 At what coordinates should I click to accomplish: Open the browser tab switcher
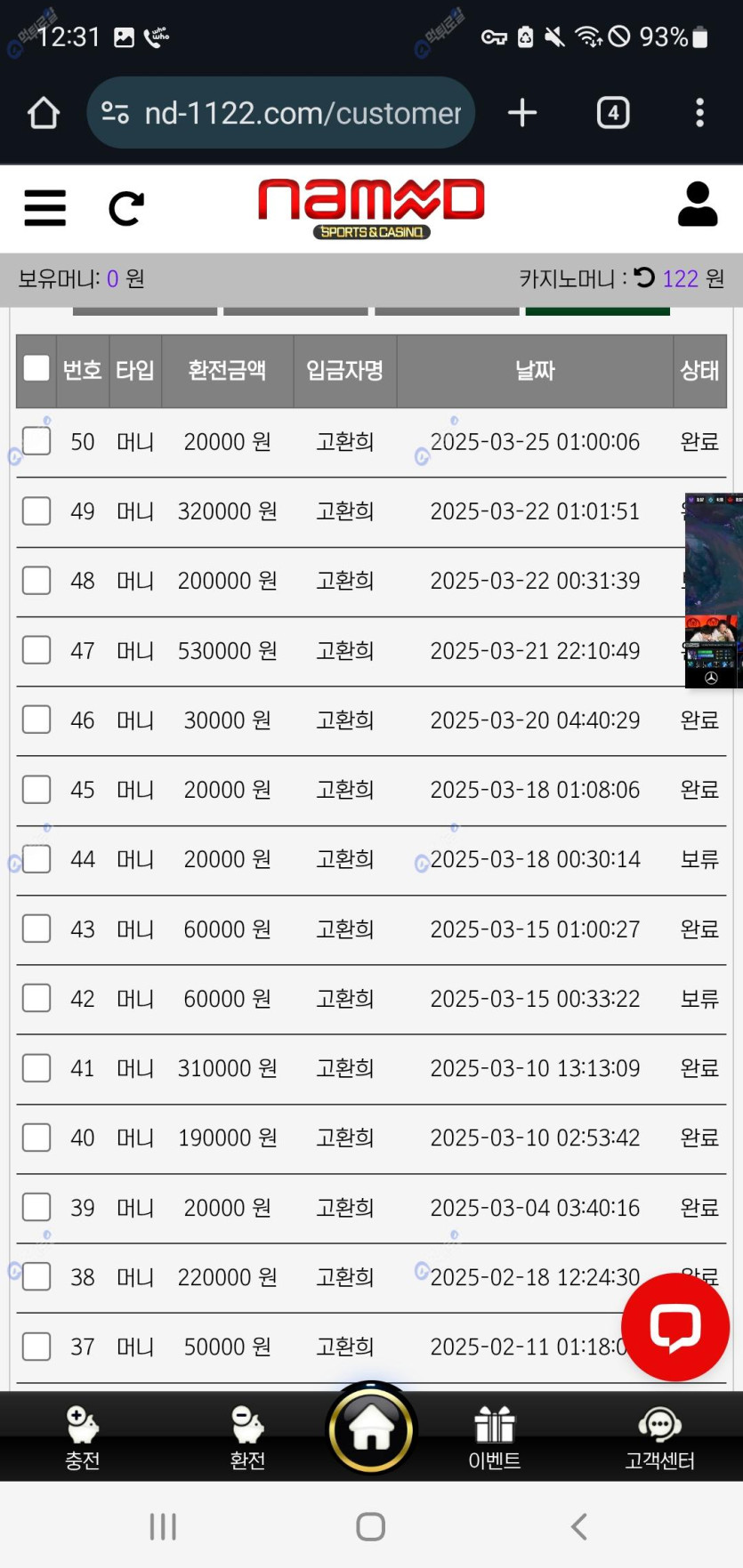click(613, 113)
